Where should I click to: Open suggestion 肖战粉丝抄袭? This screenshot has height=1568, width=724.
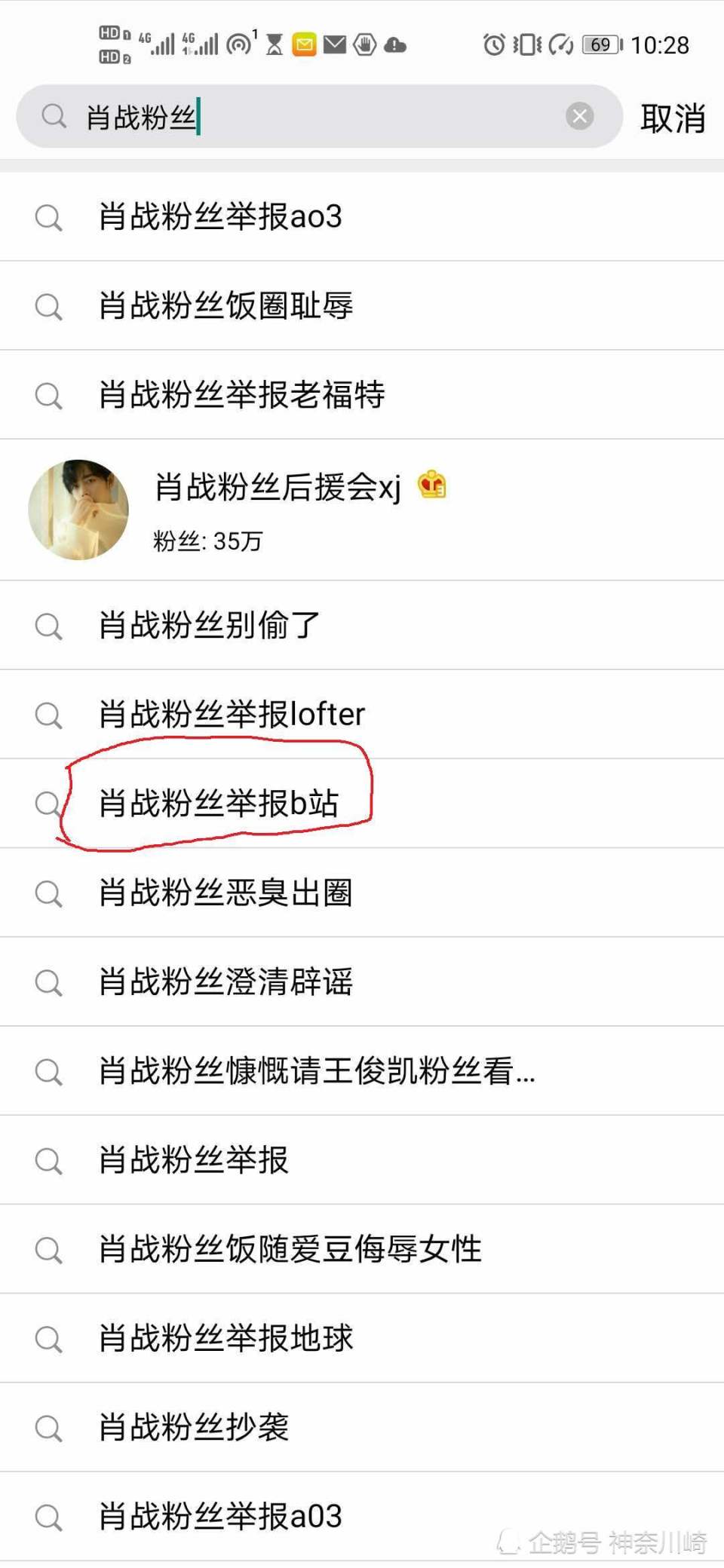pyautogui.click(x=362, y=1427)
